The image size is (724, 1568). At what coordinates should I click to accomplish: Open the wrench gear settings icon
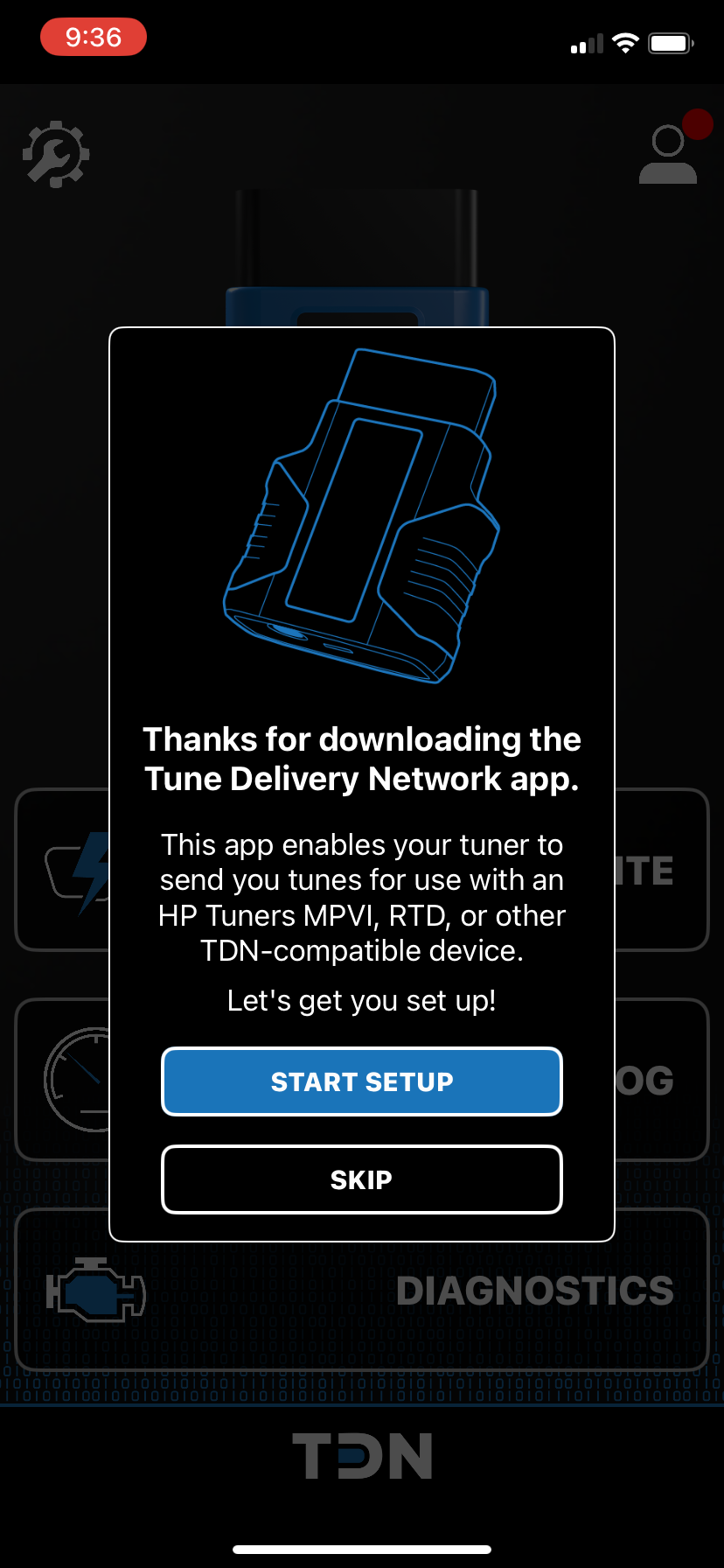(55, 154)
